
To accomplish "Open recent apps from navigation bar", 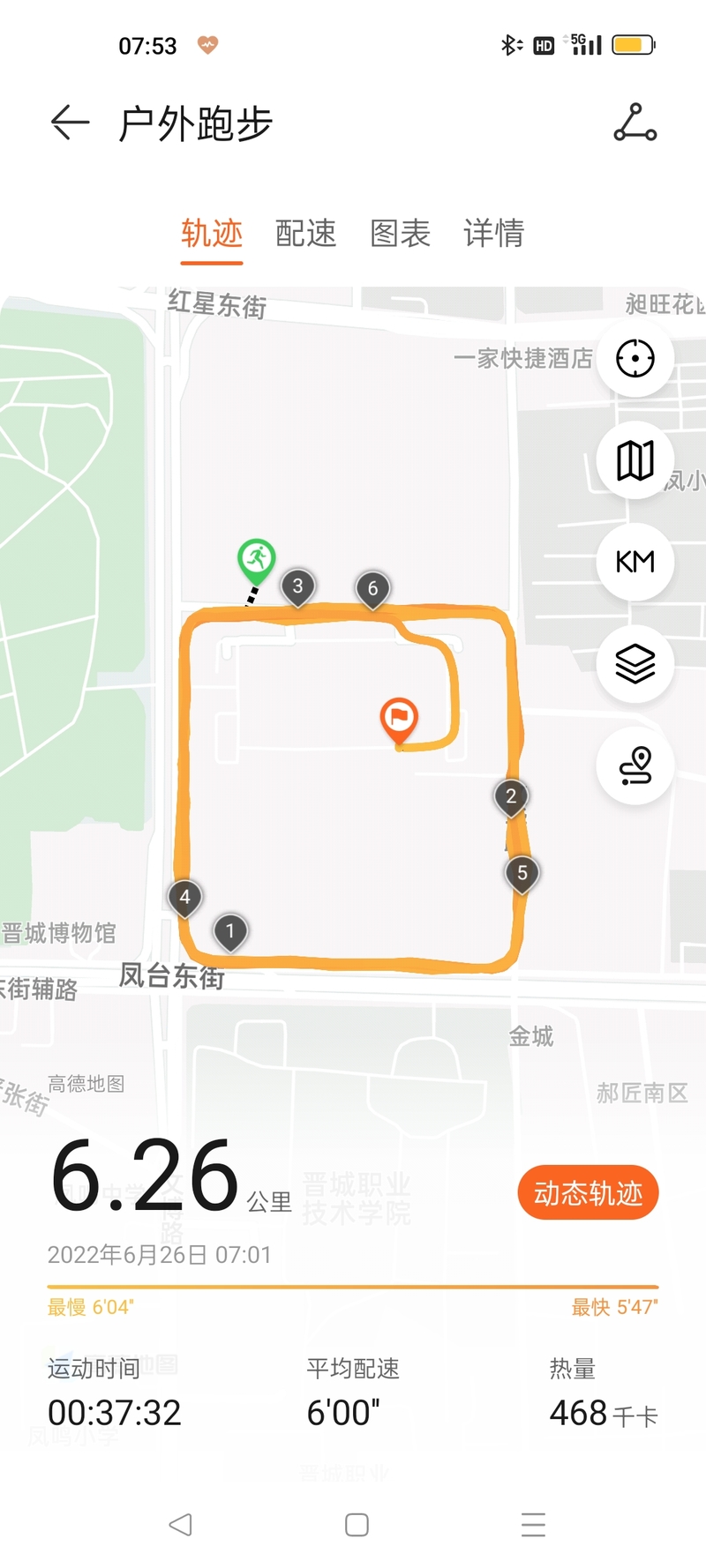I will (533, 1525).
